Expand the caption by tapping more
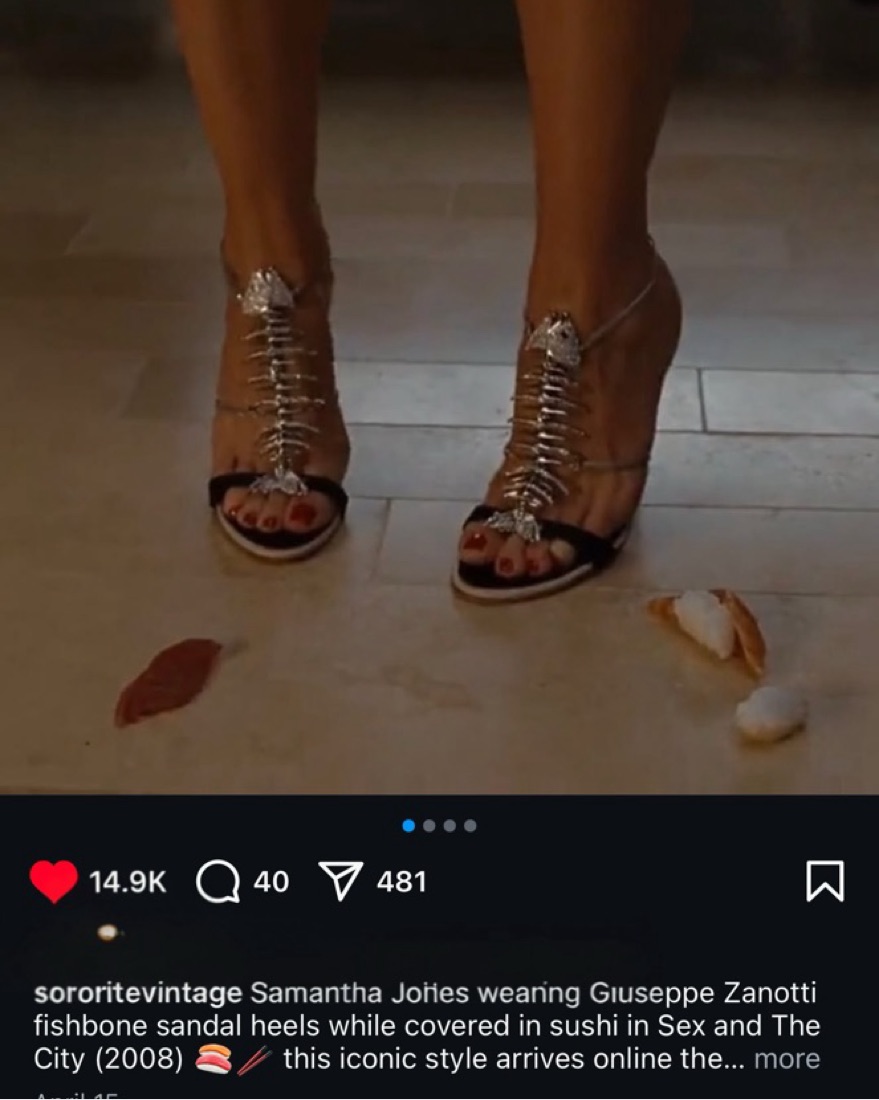Image resolution: width=879 pixels, height=1100 pixels. [786, 1059]
